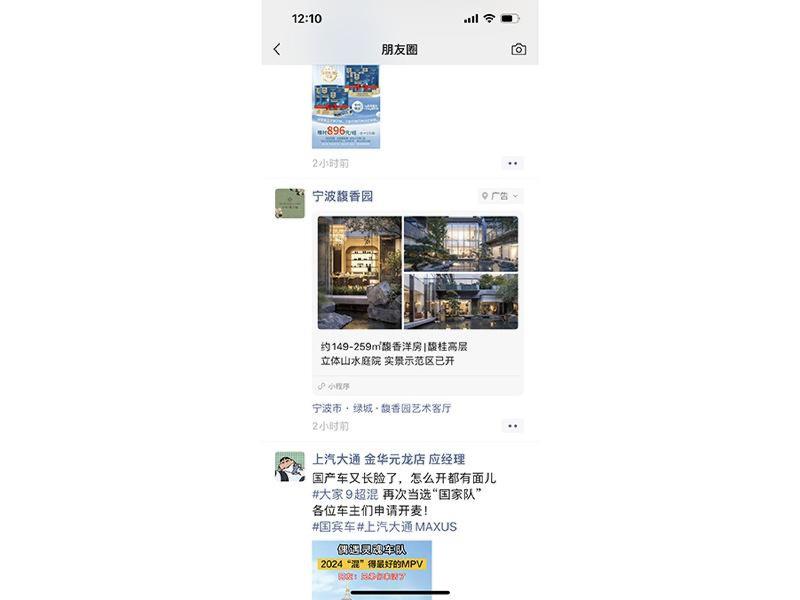Open the 宁波市·绿城·馥香园艺术客厅 location link
This screenshot has width=800, height=600.
[382, 408]
